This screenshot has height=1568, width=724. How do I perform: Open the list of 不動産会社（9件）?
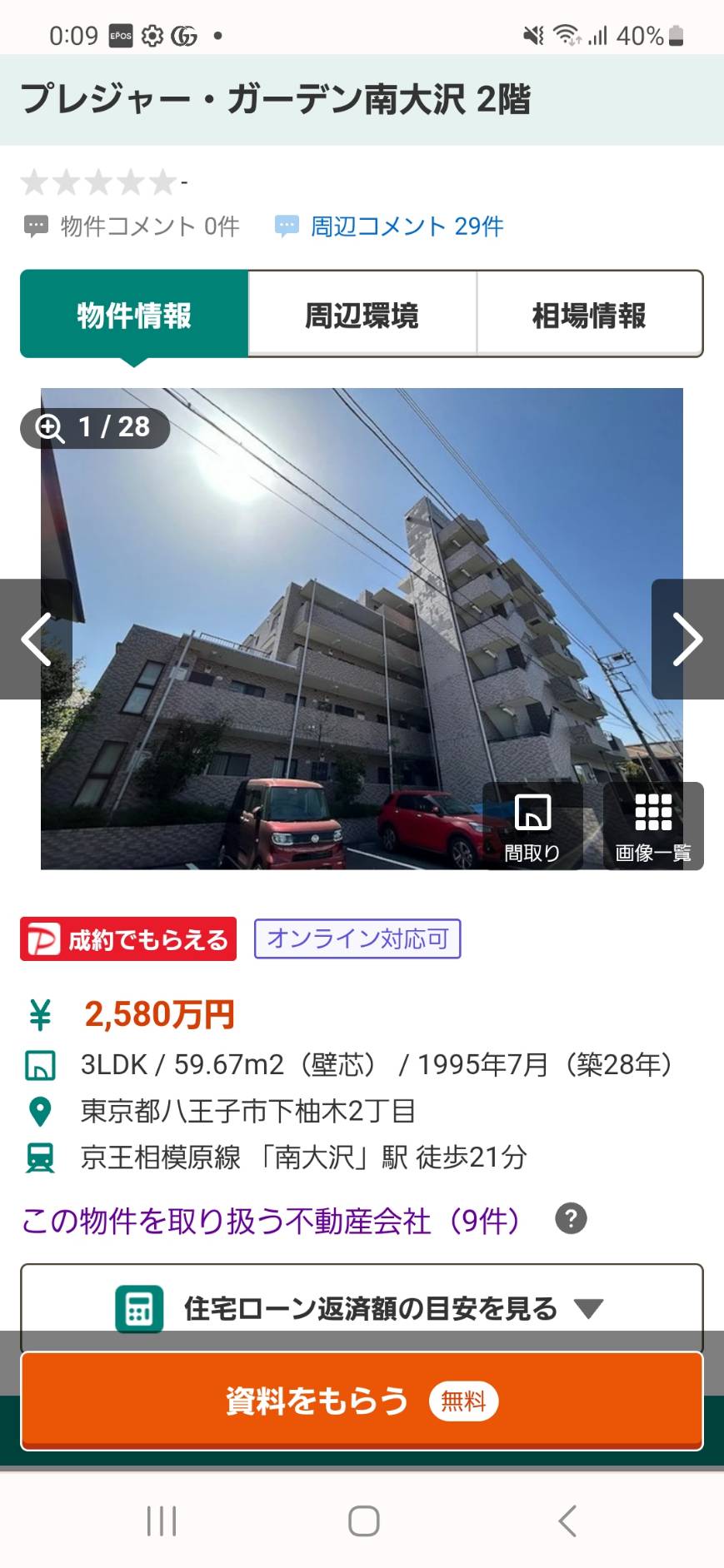coord(271,1221)
